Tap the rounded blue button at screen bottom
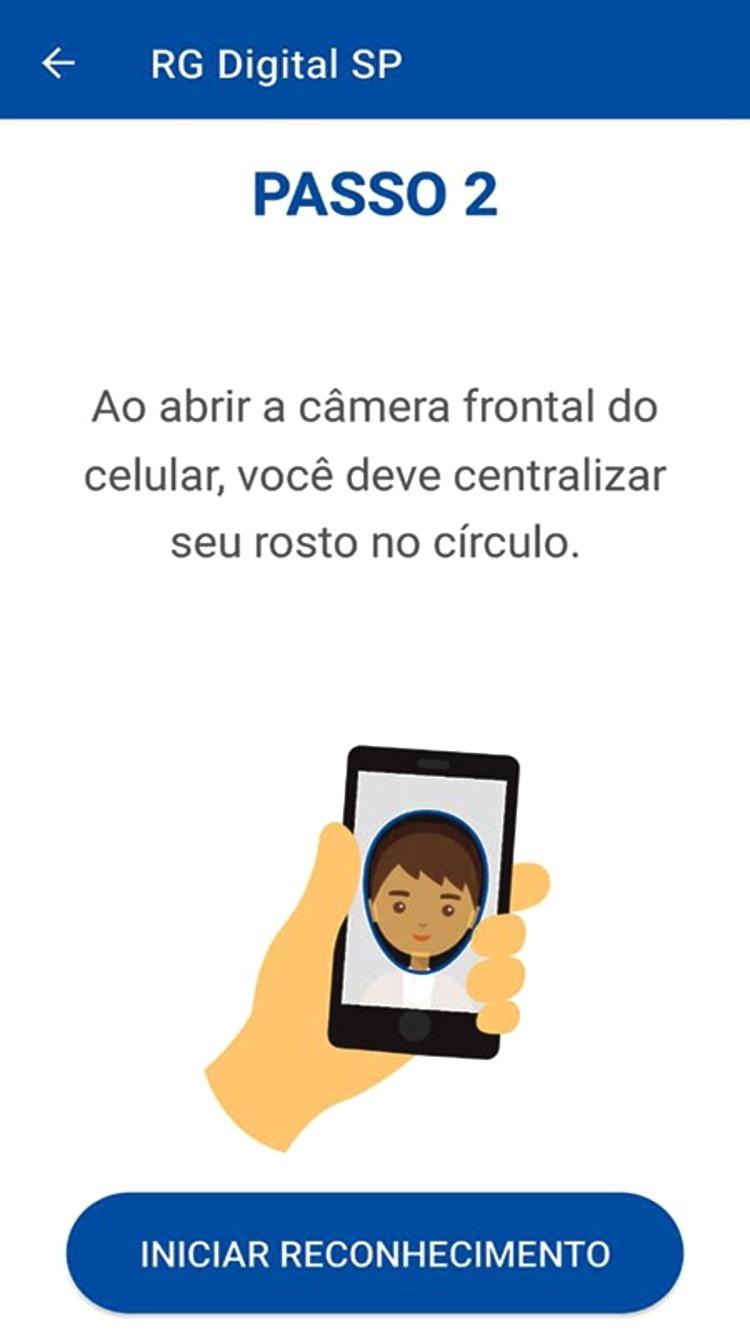The image size is (750, 1333). tap(375, 1250)
